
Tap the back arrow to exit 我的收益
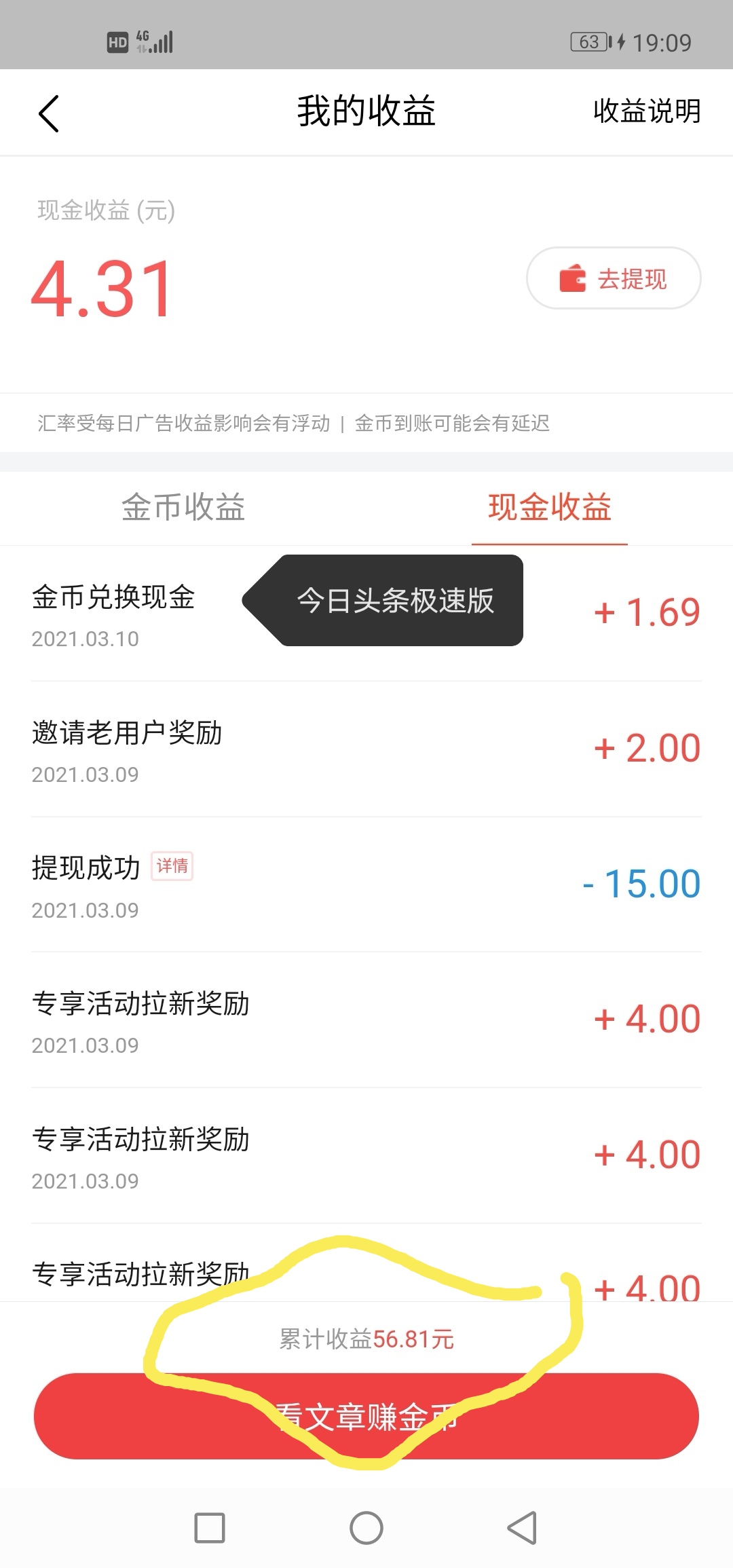point(49,112)
